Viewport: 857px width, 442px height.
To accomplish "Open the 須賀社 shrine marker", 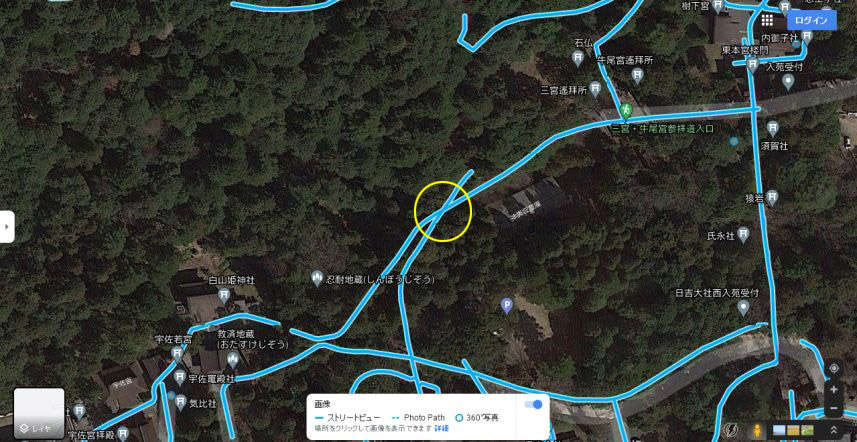I will pyautogui.click(x=772, y=128).
